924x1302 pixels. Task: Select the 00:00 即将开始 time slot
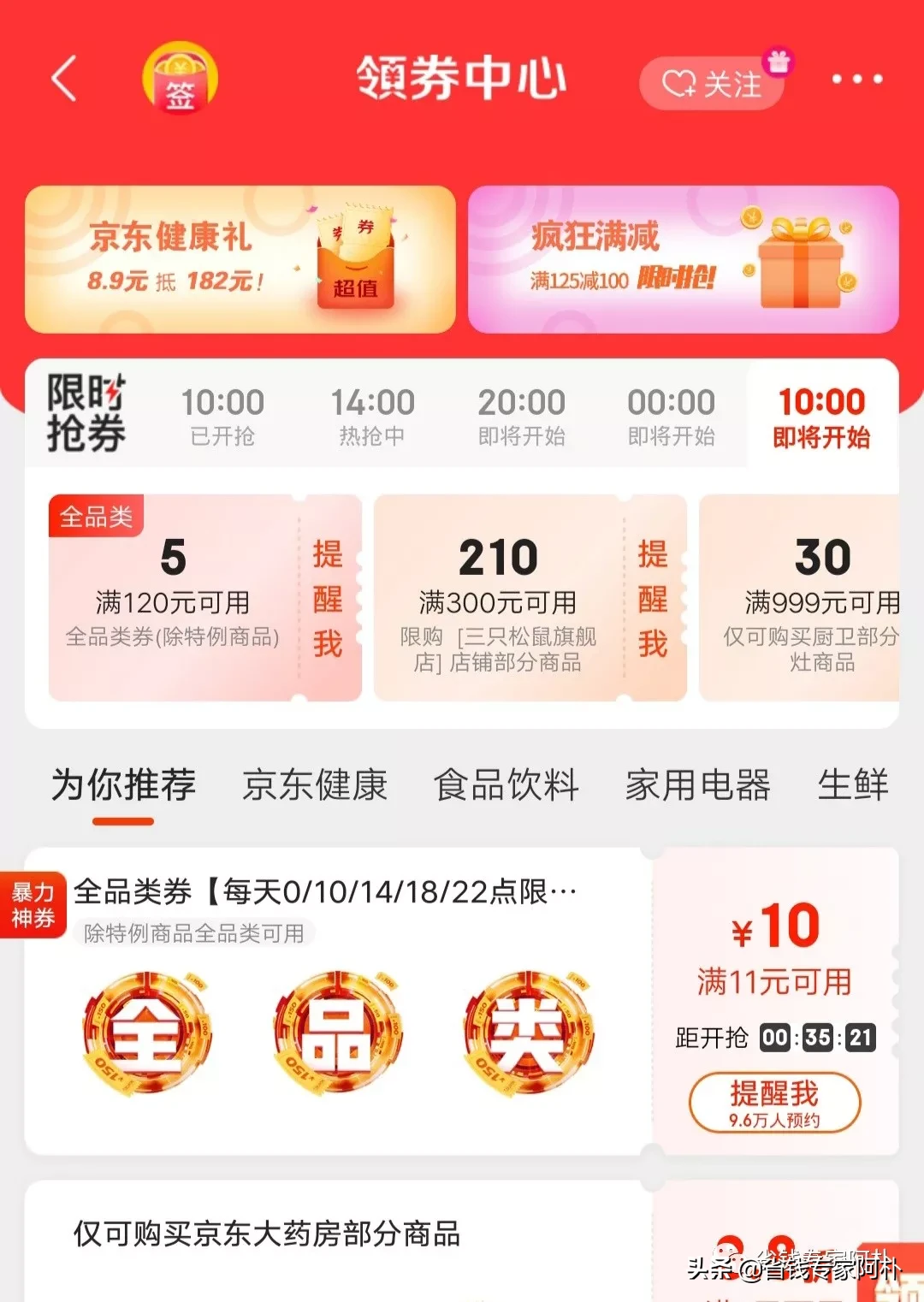[671, 416]
